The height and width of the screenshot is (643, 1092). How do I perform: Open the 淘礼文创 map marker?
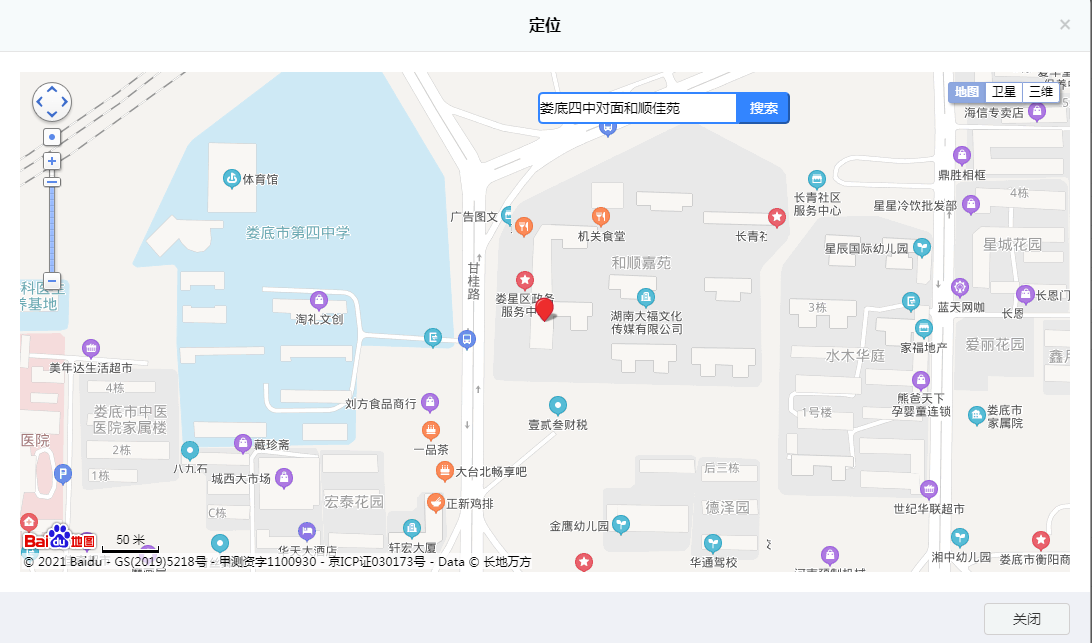319,299
